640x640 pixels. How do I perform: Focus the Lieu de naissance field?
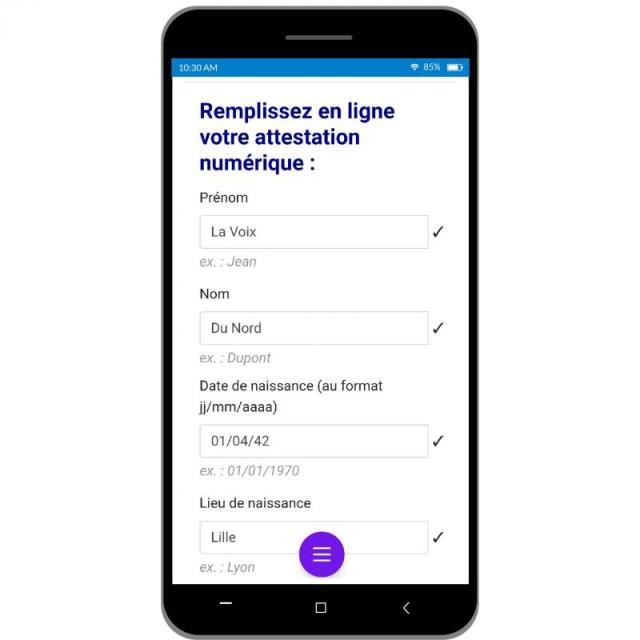(250, 537)
